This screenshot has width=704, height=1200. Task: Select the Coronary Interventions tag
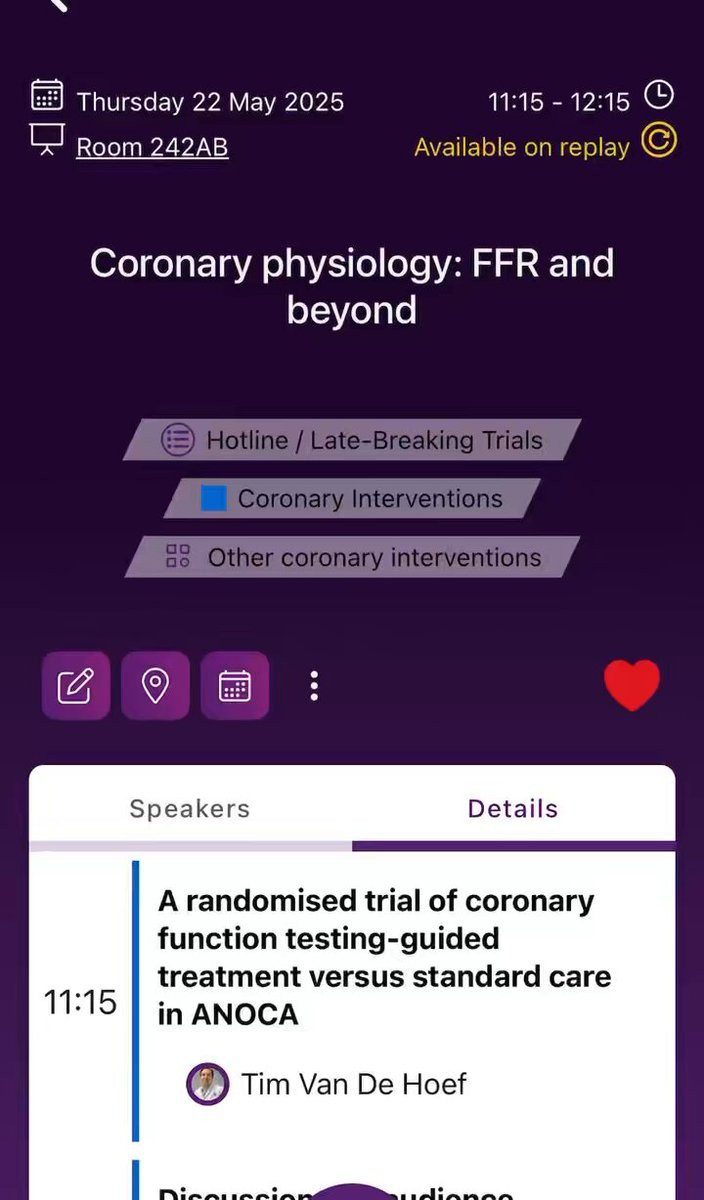click(x=352, y=499)
